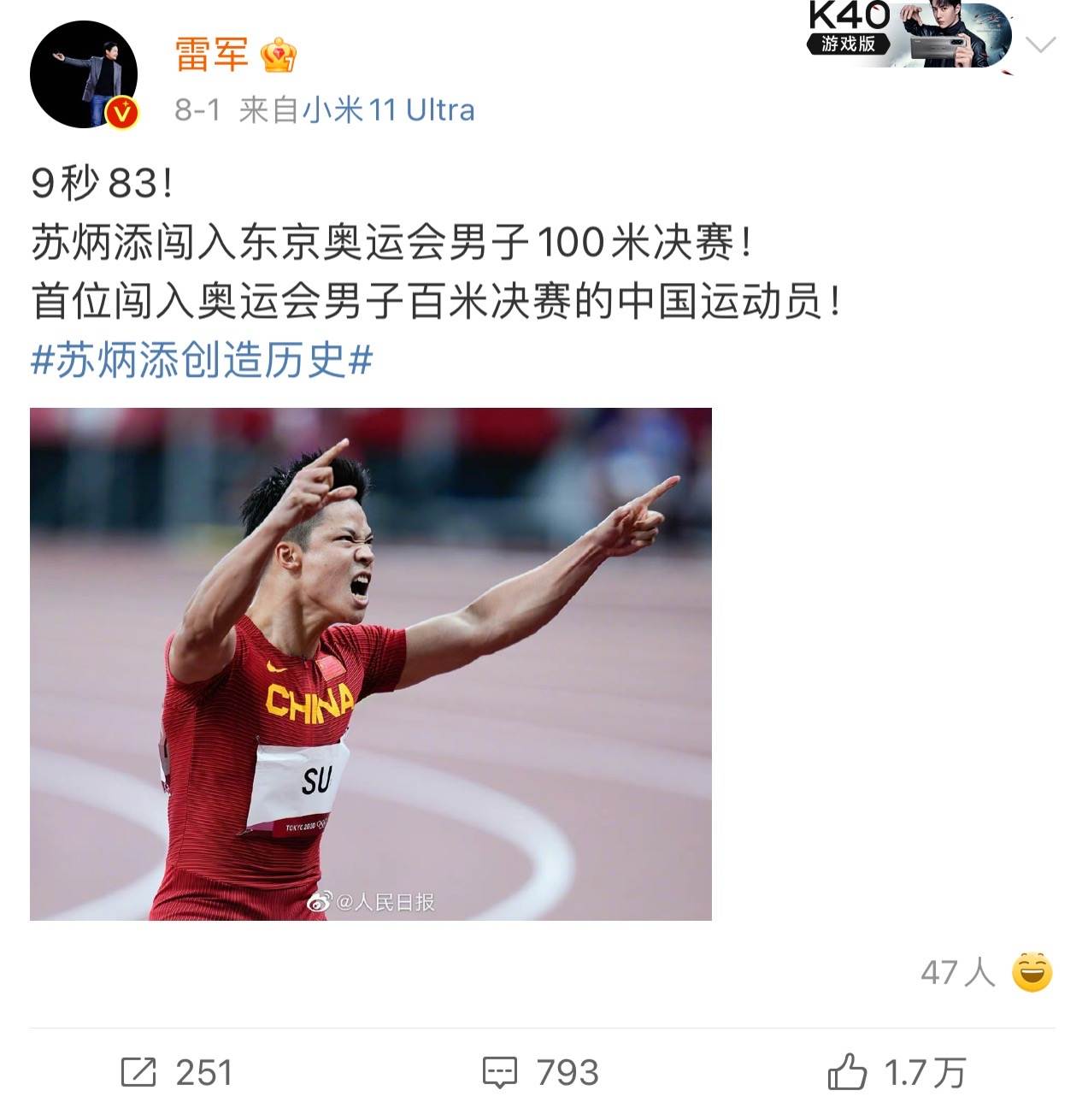1088x1120 pixels.
Task: View the list of 47人 who reacted
Action: click(x=953, y=970)
